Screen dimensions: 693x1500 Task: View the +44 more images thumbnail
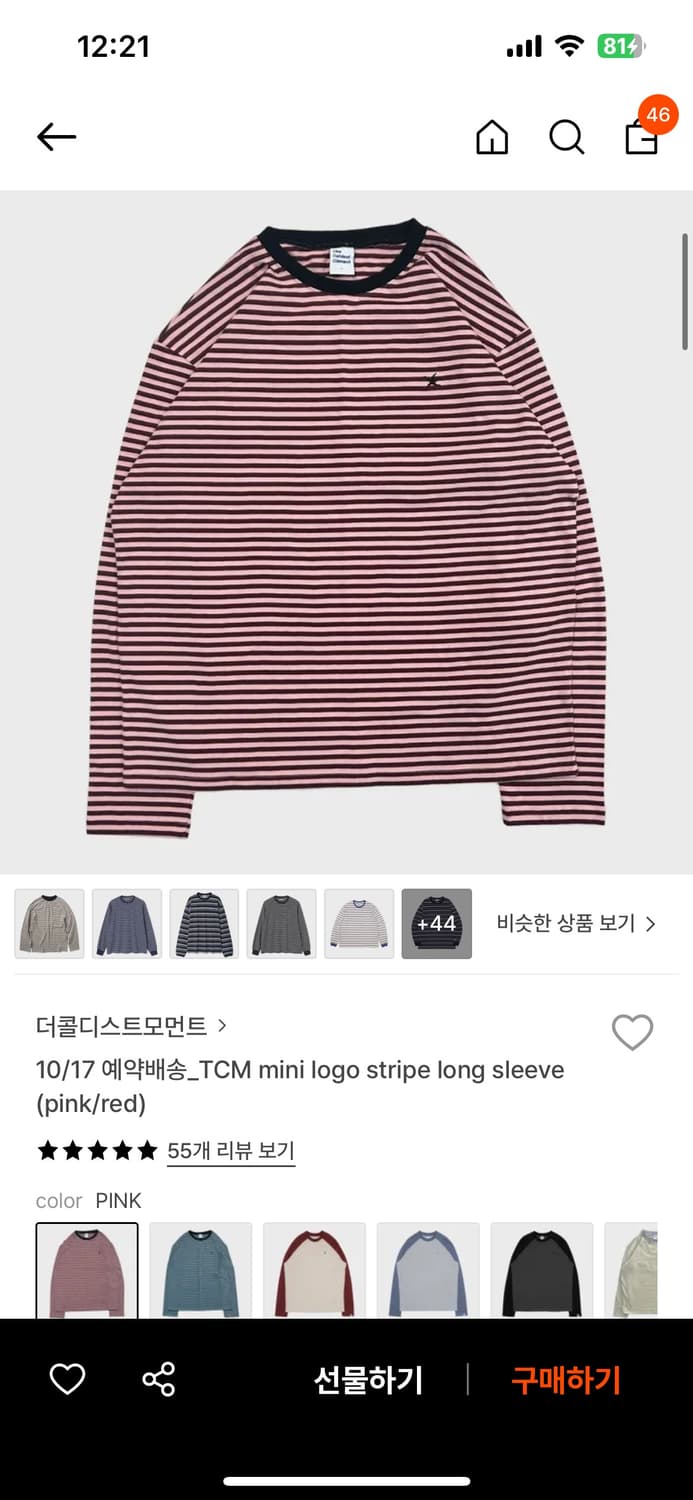click(x=436, y=923)
